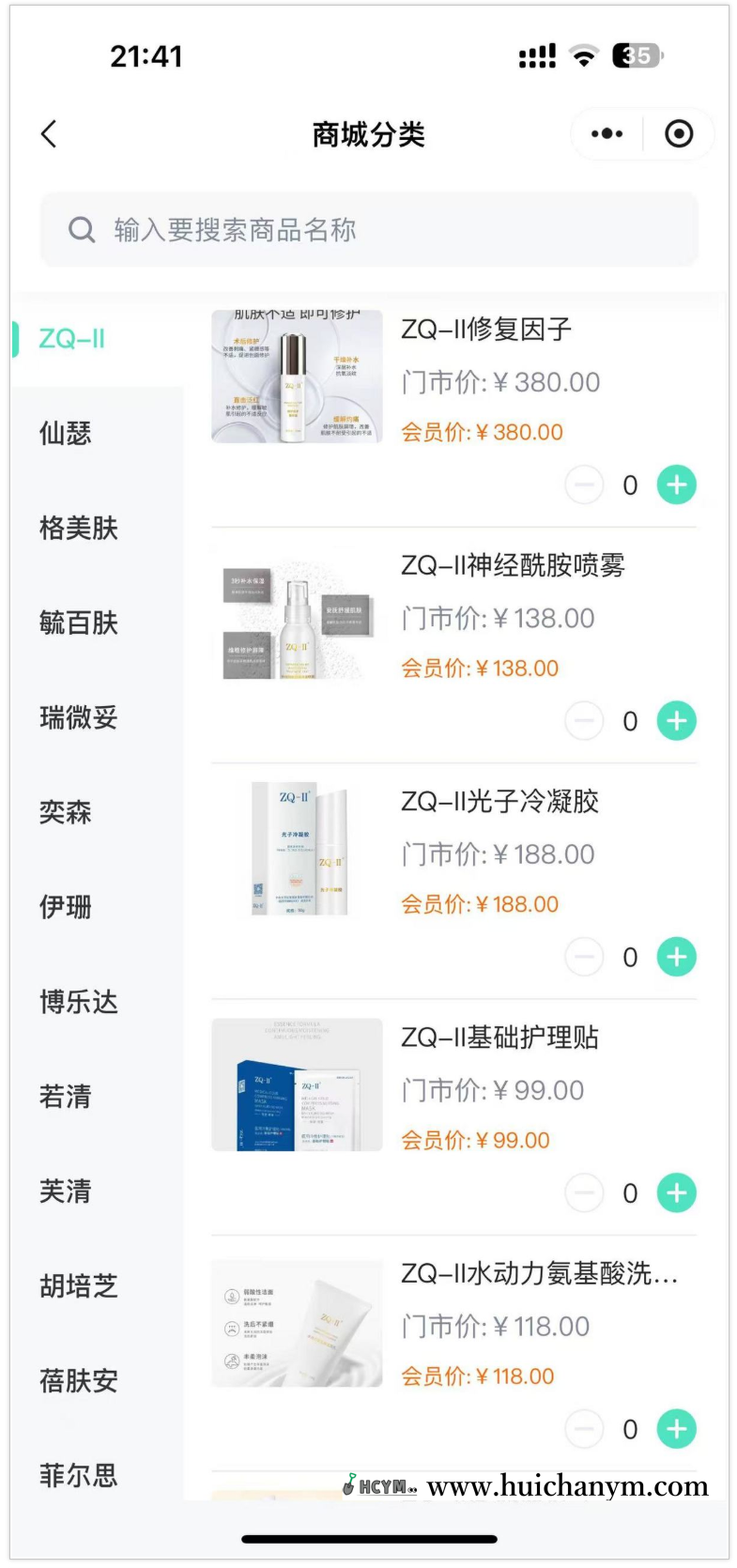Click the magnifier search icon
Image resolution: width=737 pixels, height=1568 pixels.
point(82,228)
